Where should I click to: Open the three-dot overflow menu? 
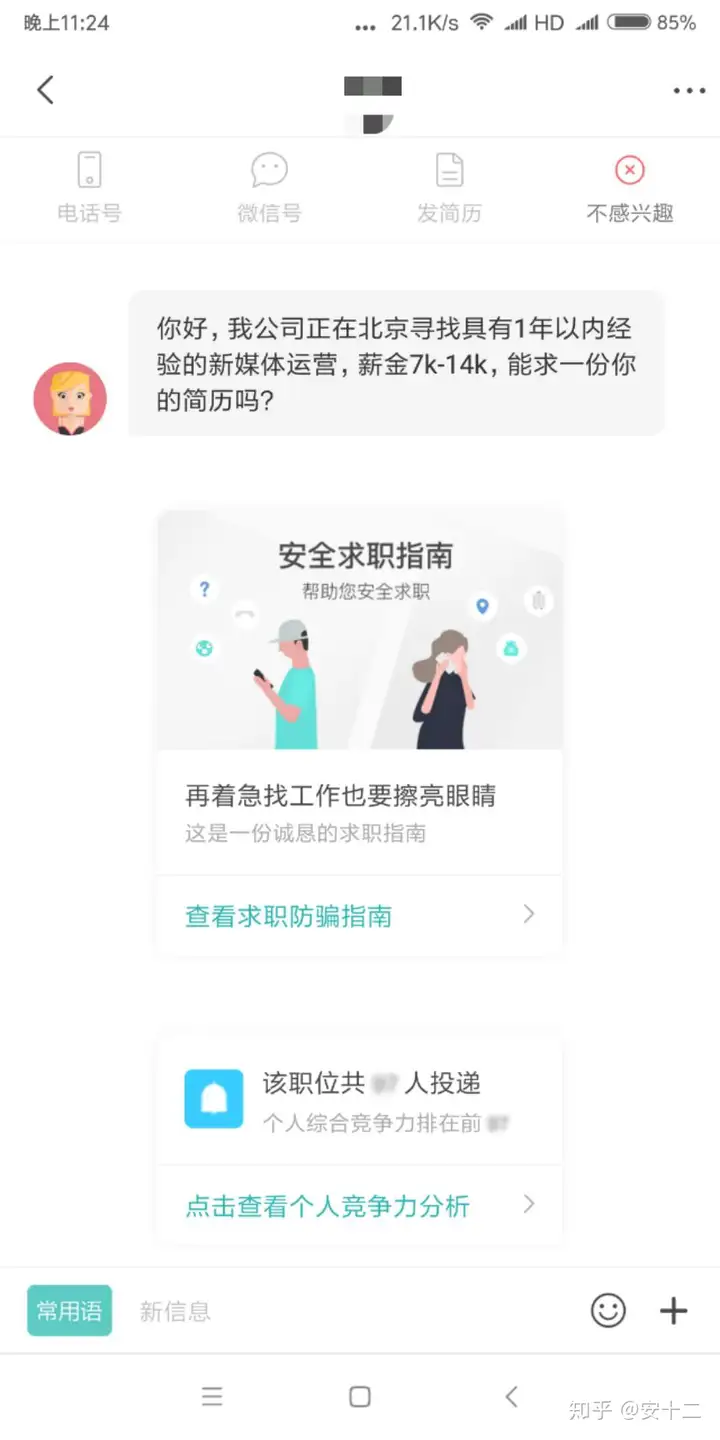coord(689,91)
